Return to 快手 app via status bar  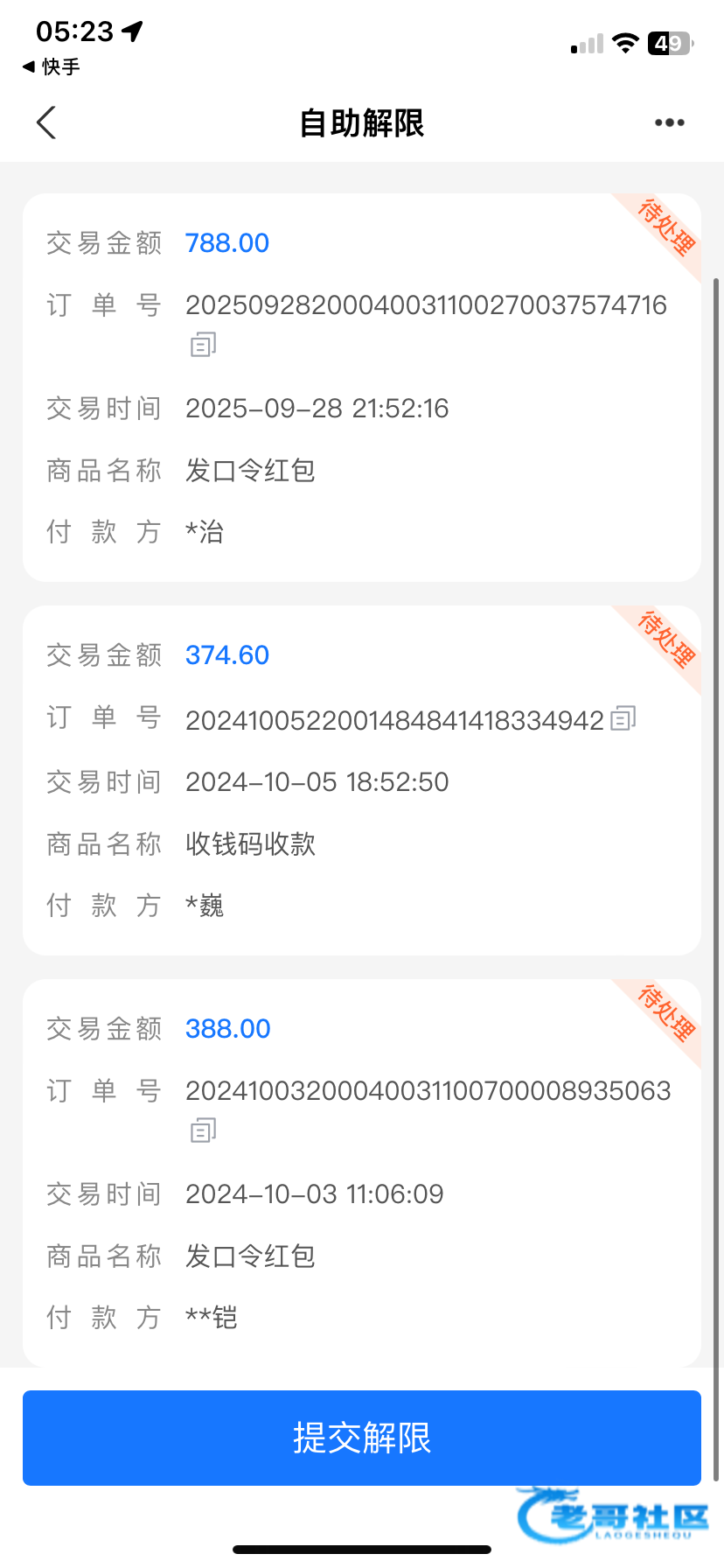point(51,66)
